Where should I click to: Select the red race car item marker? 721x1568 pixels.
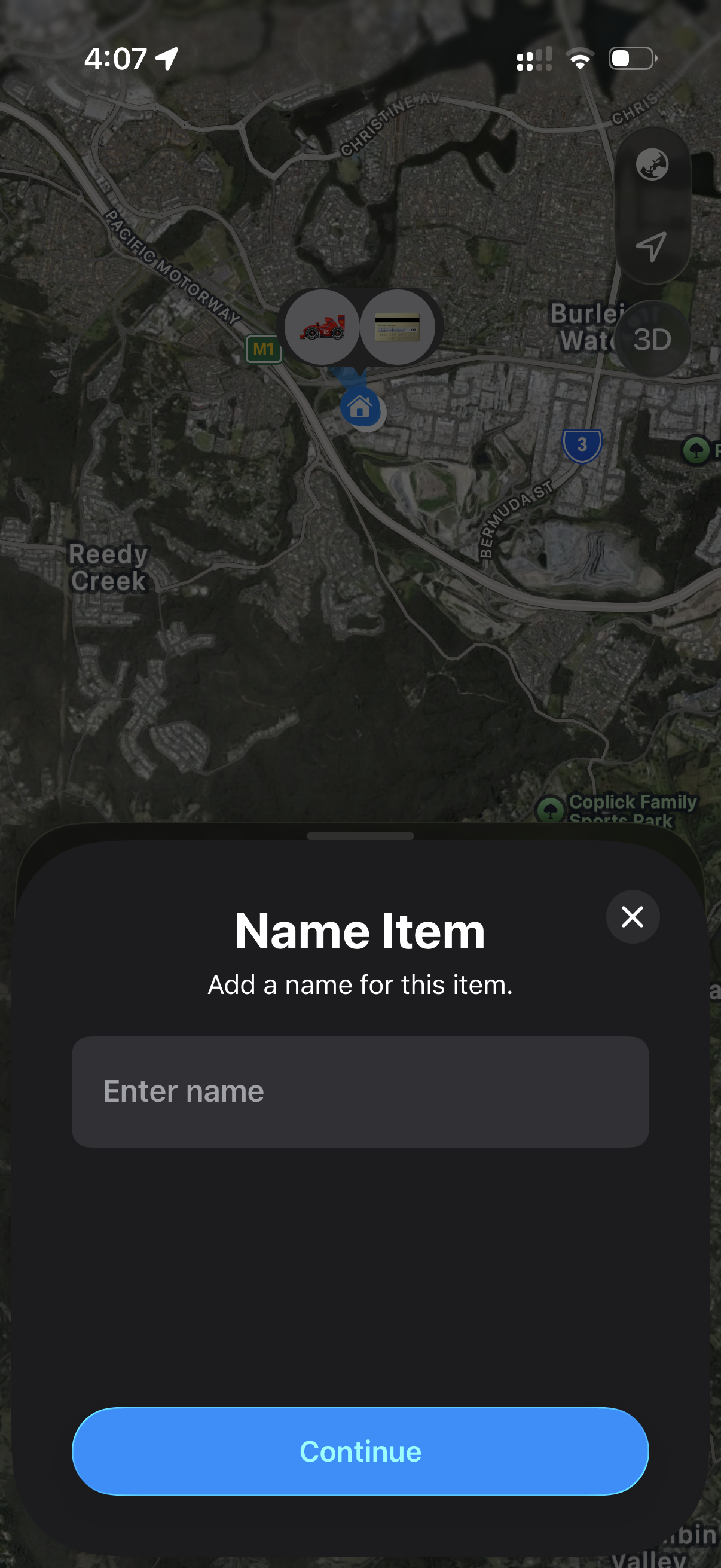pyautogui.click(x=322, y=328)
